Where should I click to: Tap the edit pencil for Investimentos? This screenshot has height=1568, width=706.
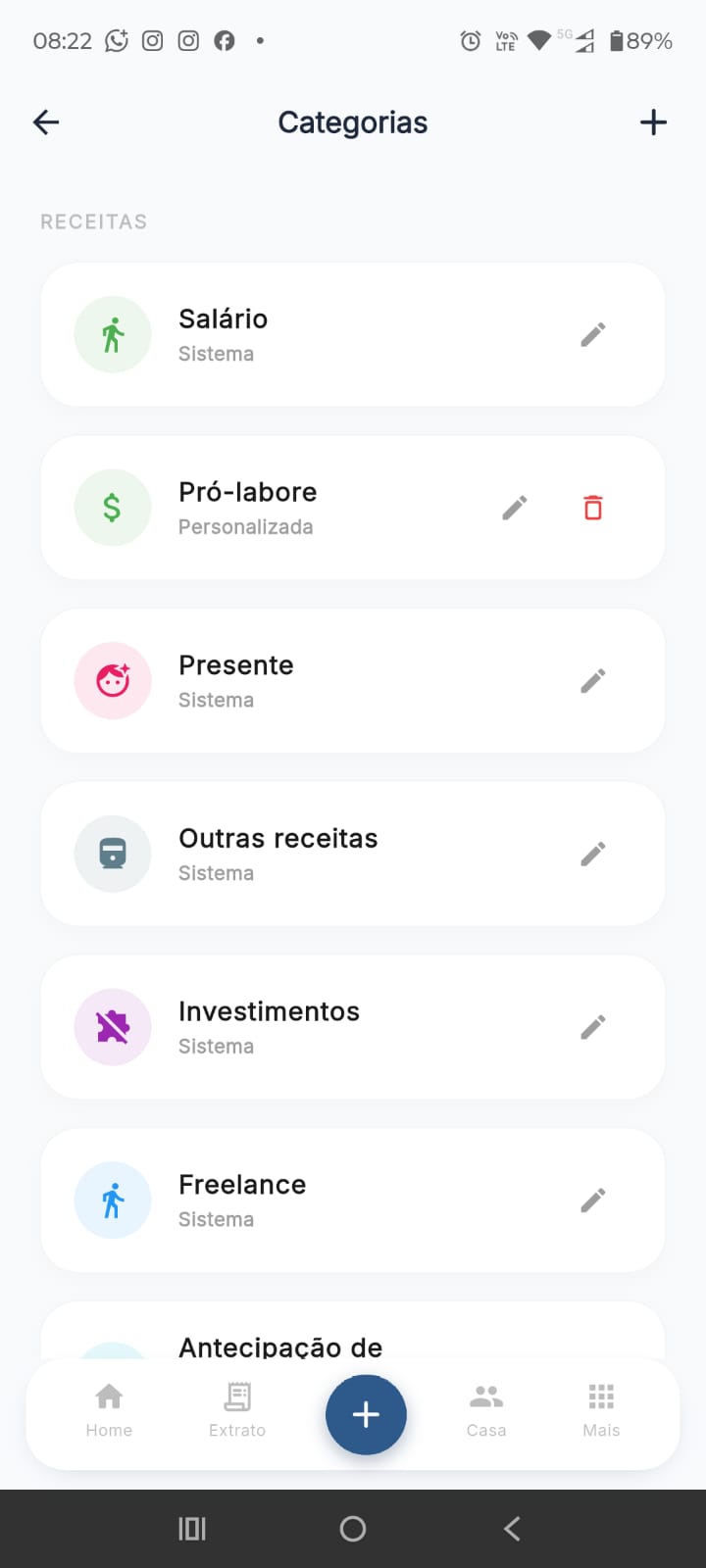(x=592, y=1027)
